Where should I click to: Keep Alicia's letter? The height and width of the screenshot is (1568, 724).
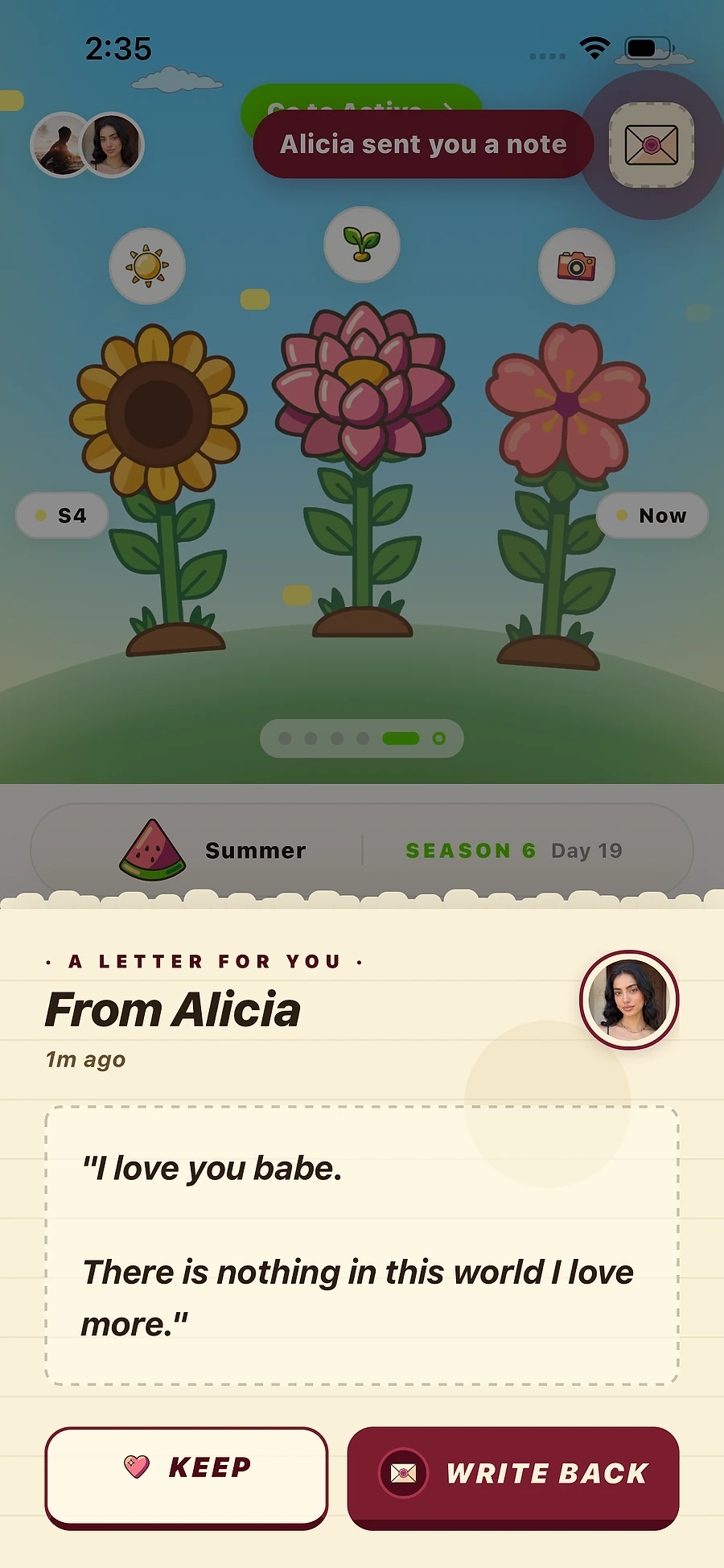click(186, 1476)
